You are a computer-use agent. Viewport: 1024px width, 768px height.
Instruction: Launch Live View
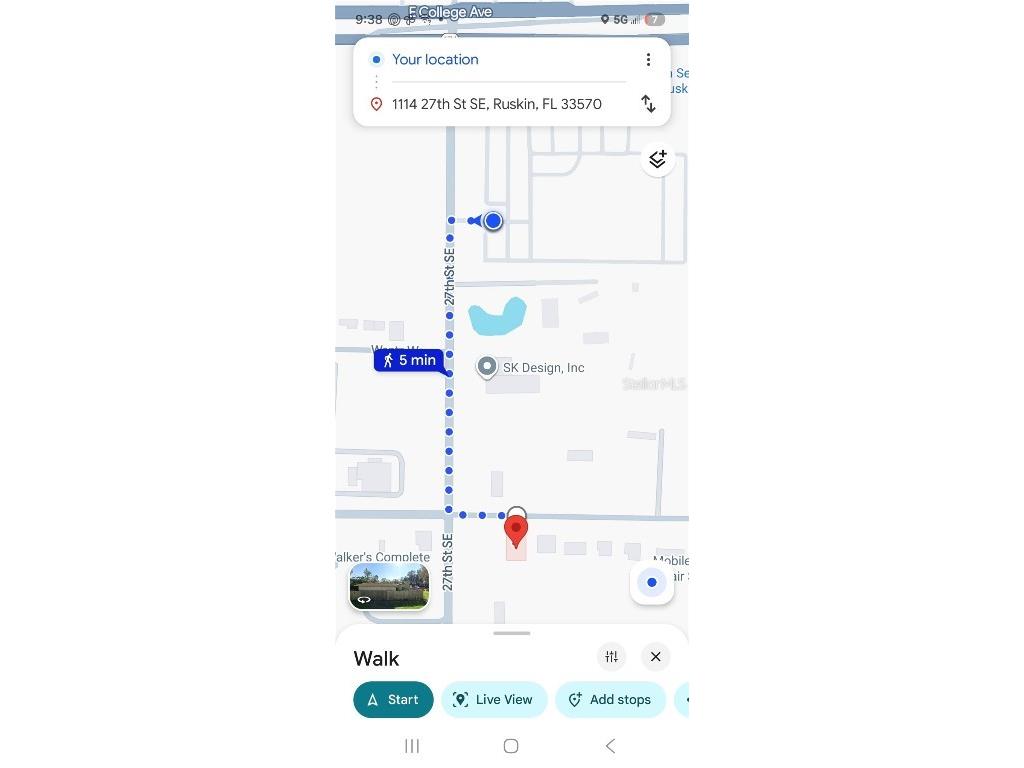pos(494,700)
